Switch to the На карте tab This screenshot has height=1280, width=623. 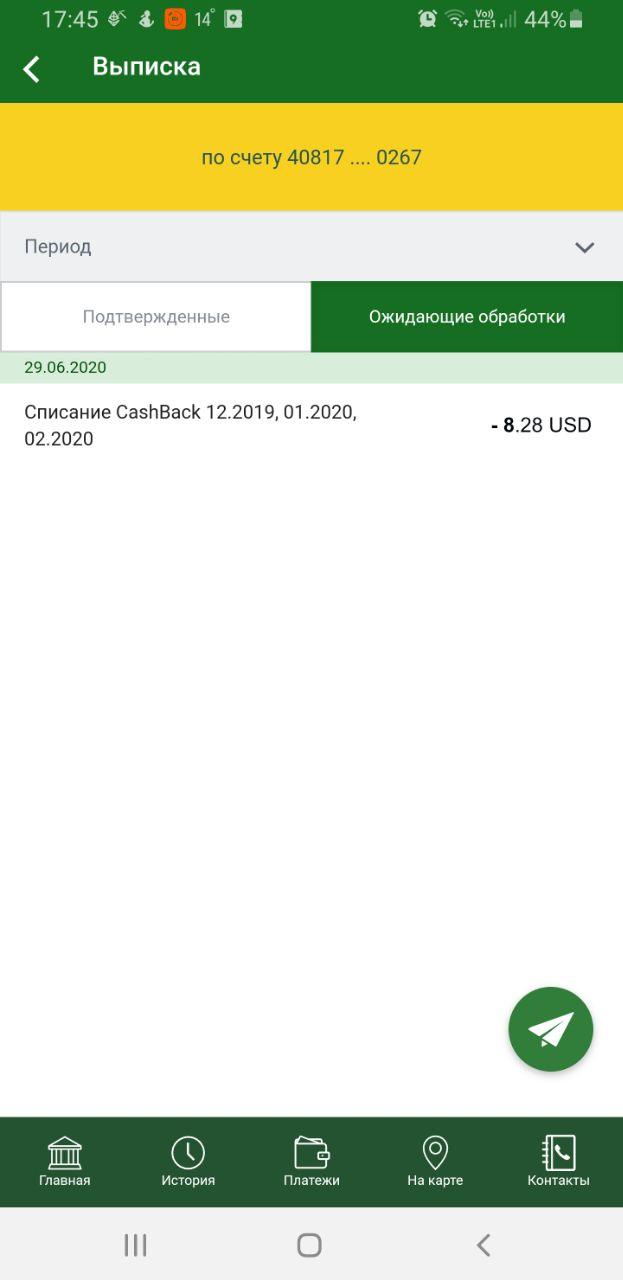(x=435, y=1162)
